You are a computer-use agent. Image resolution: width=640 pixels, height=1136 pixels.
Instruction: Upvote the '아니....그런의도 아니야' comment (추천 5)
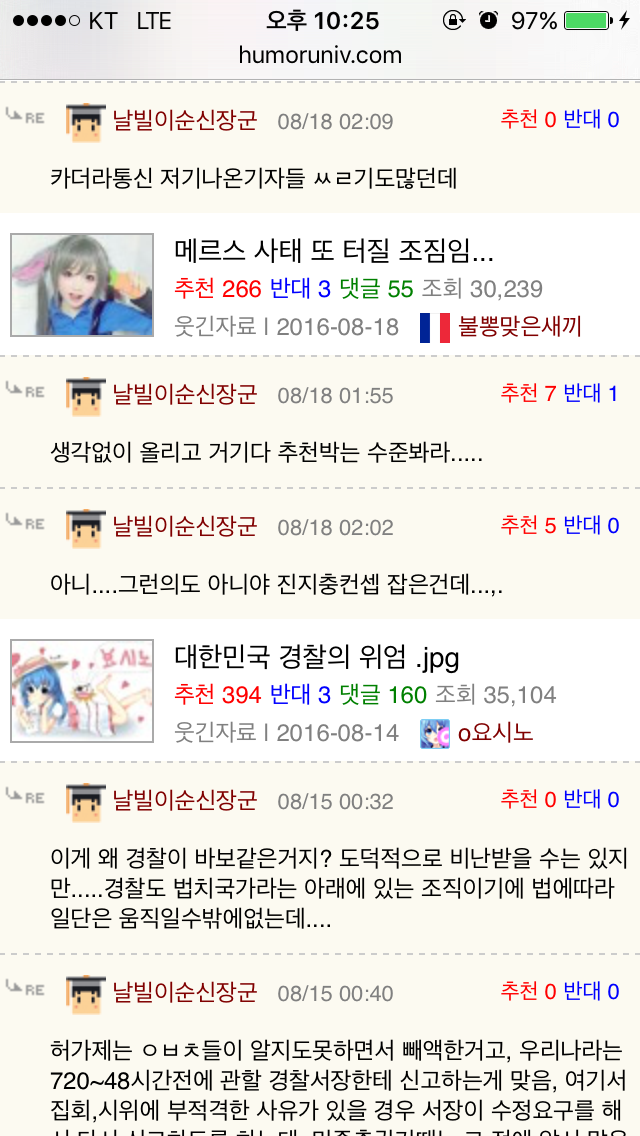pos(528,525)
